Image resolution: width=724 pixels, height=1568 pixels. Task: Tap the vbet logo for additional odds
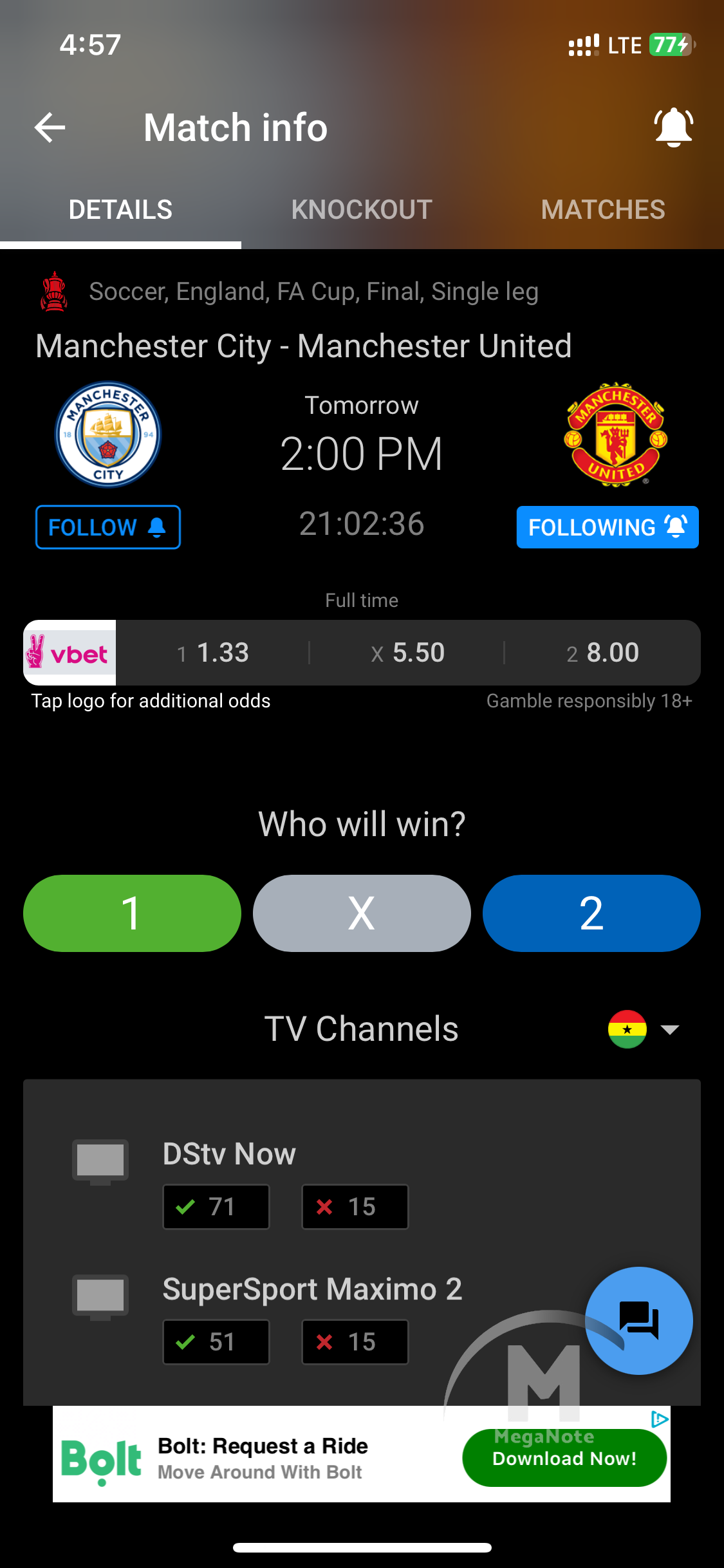coord(70,653)
